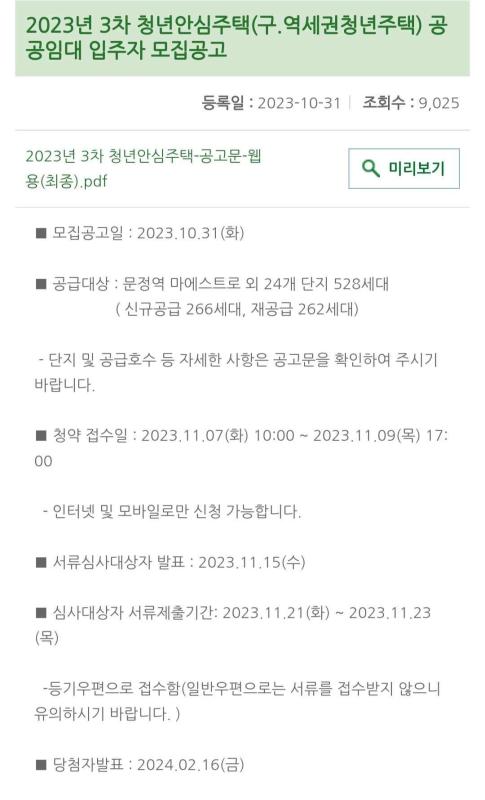
Task: Open the 미리보기 preview button
Action: tap(404, 168)
